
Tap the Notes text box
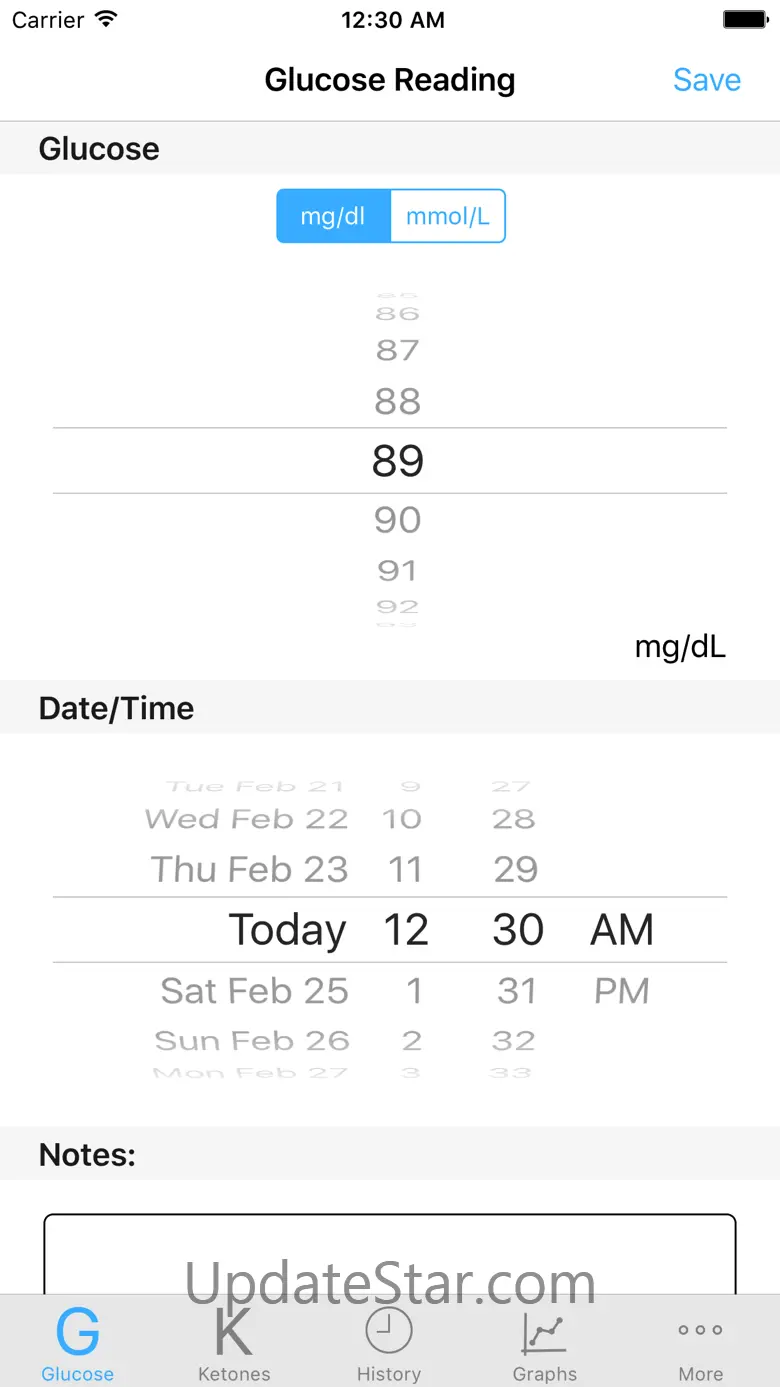point(390,1250)
